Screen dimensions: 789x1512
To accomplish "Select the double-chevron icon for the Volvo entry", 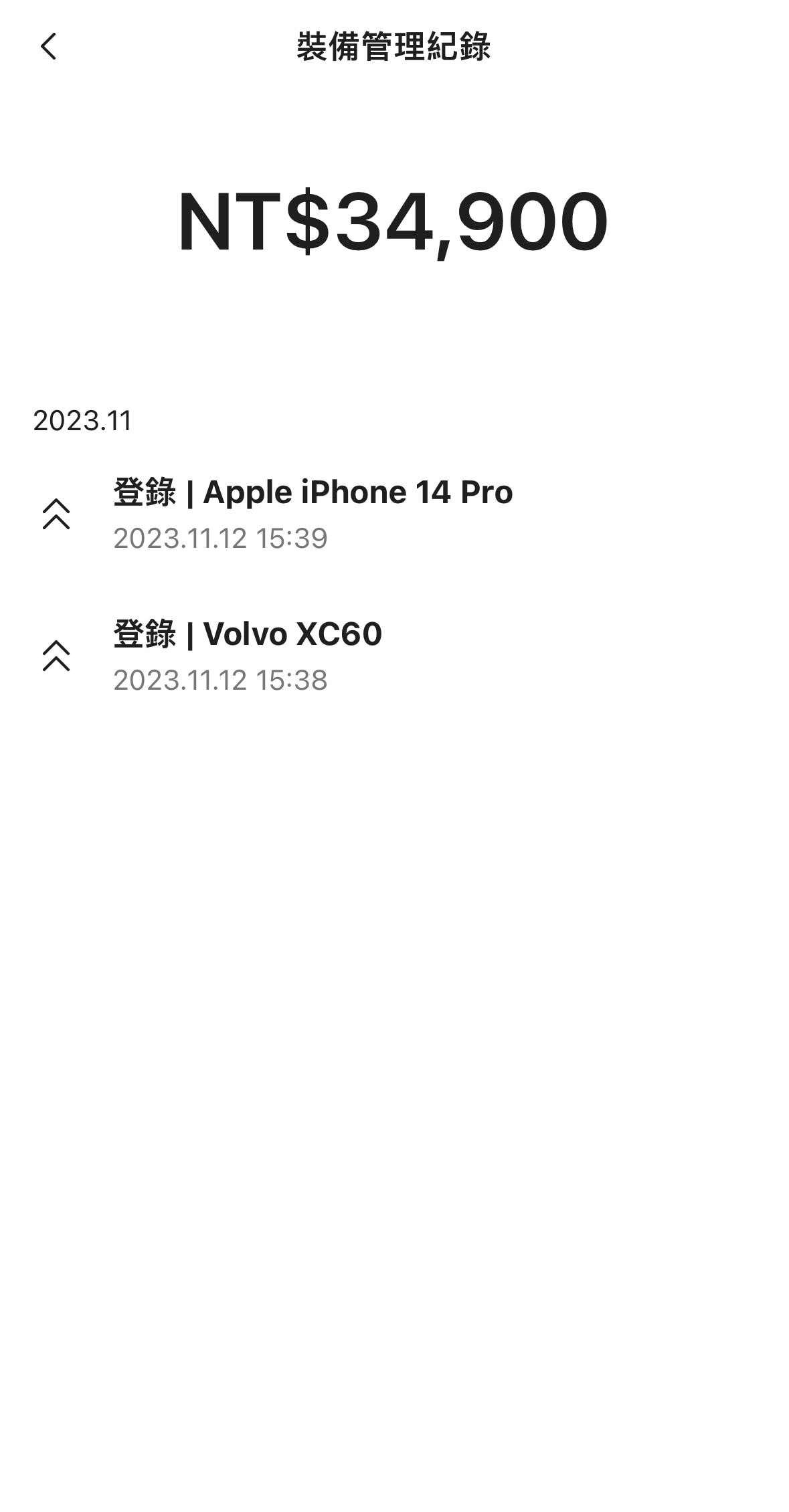I will pyautogui.click(x=57, y=656).
